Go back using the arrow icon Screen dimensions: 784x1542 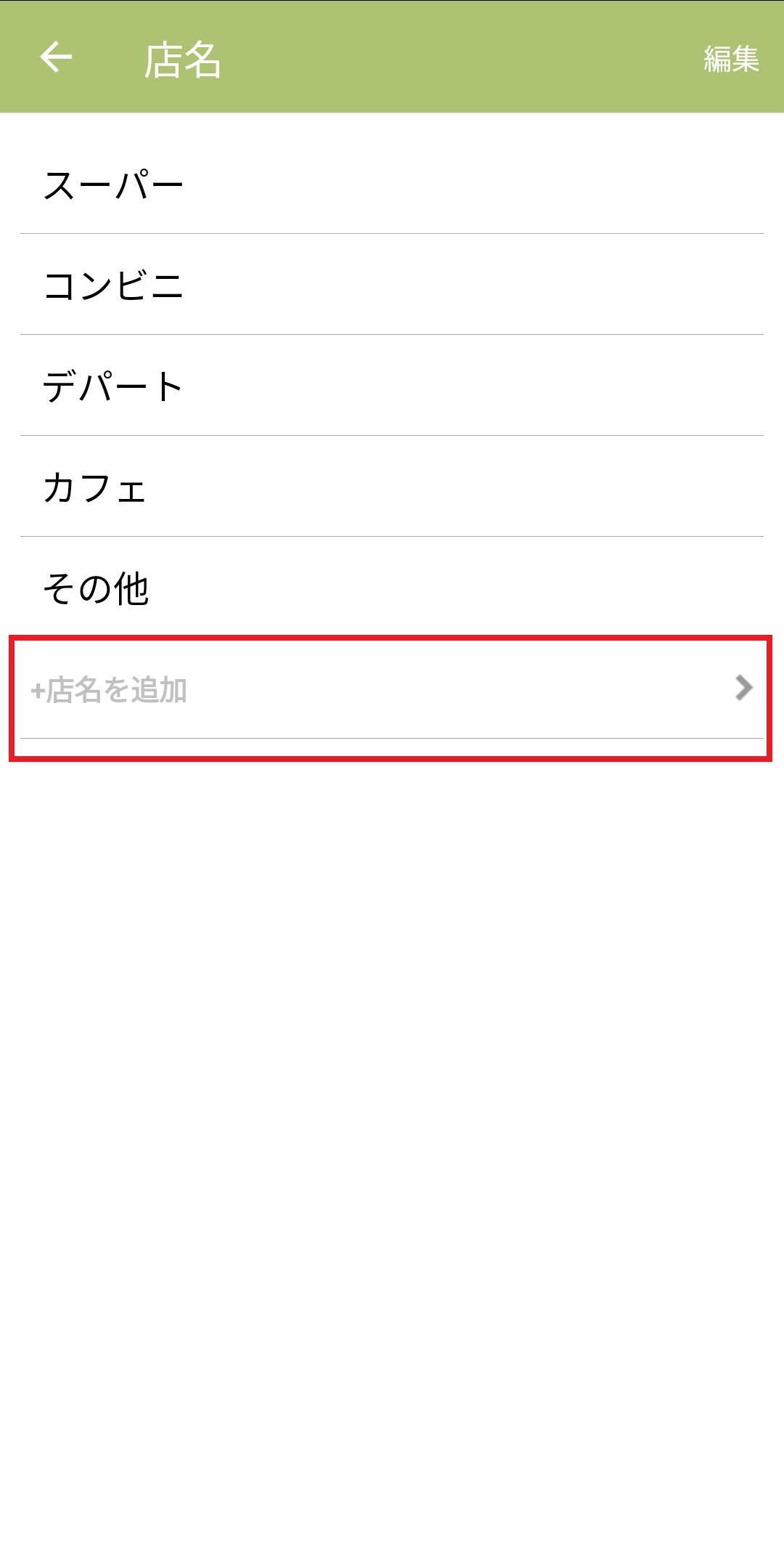coord(56,57)
